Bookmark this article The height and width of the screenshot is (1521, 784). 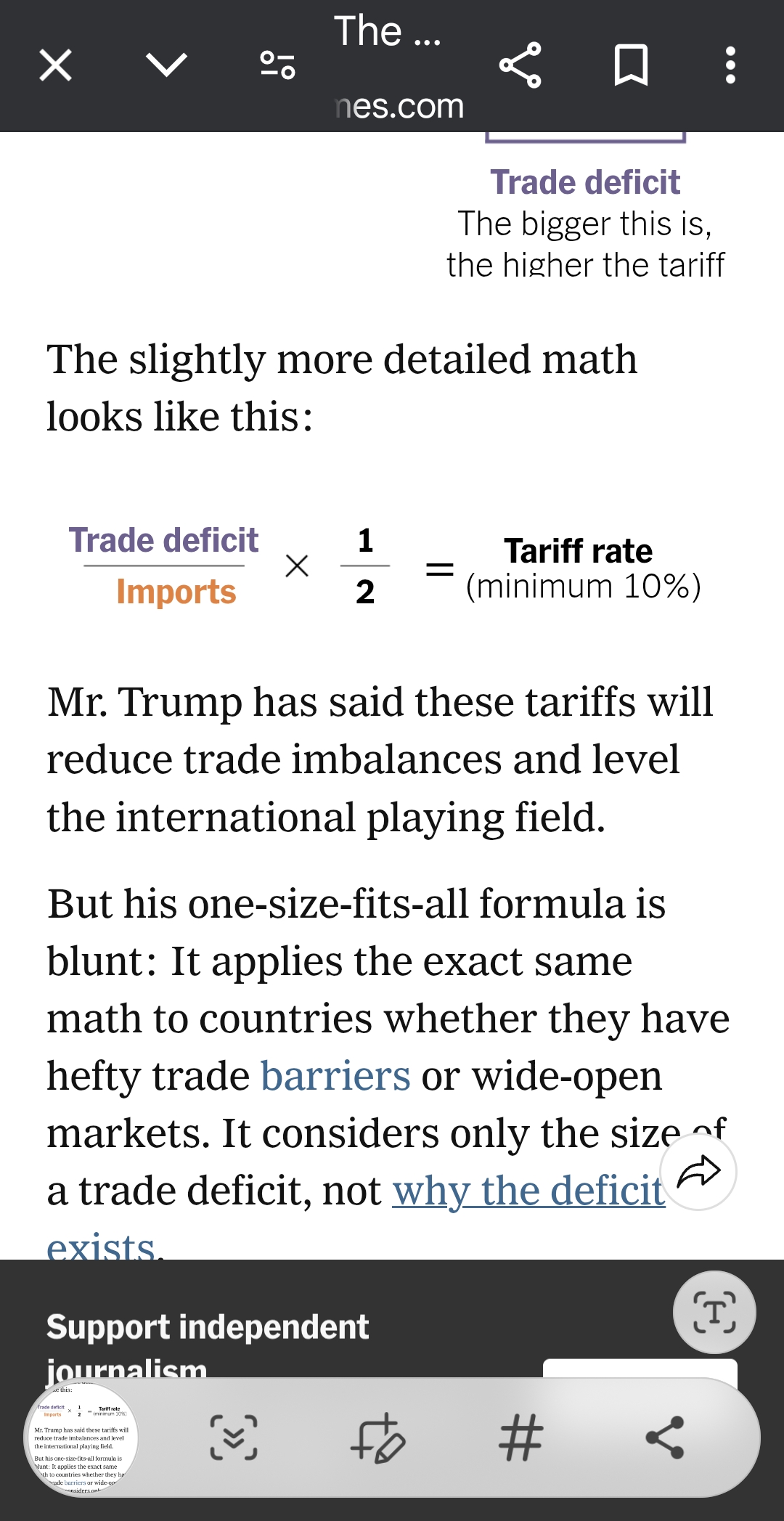tap(631, 65)
